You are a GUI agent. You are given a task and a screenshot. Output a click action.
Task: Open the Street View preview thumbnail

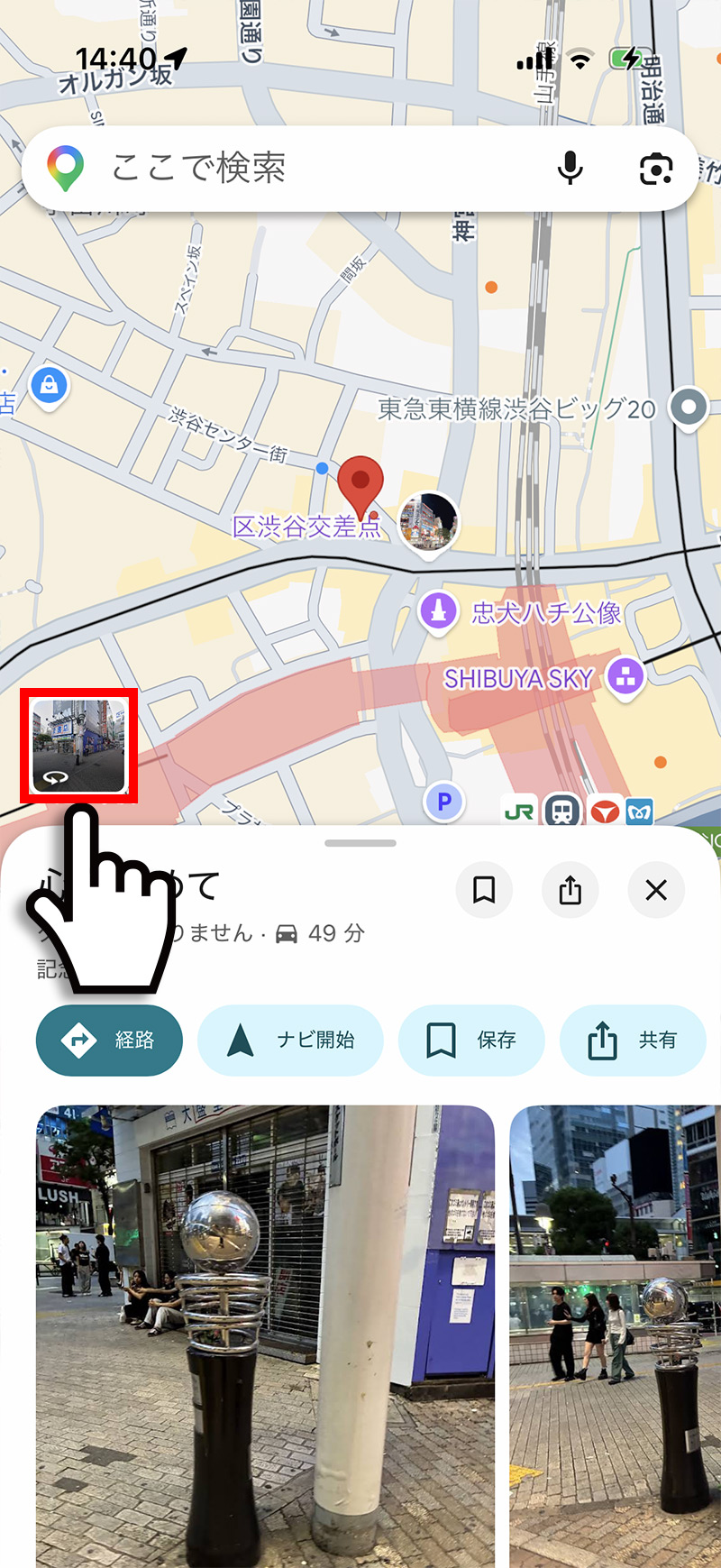pos(77,745)
